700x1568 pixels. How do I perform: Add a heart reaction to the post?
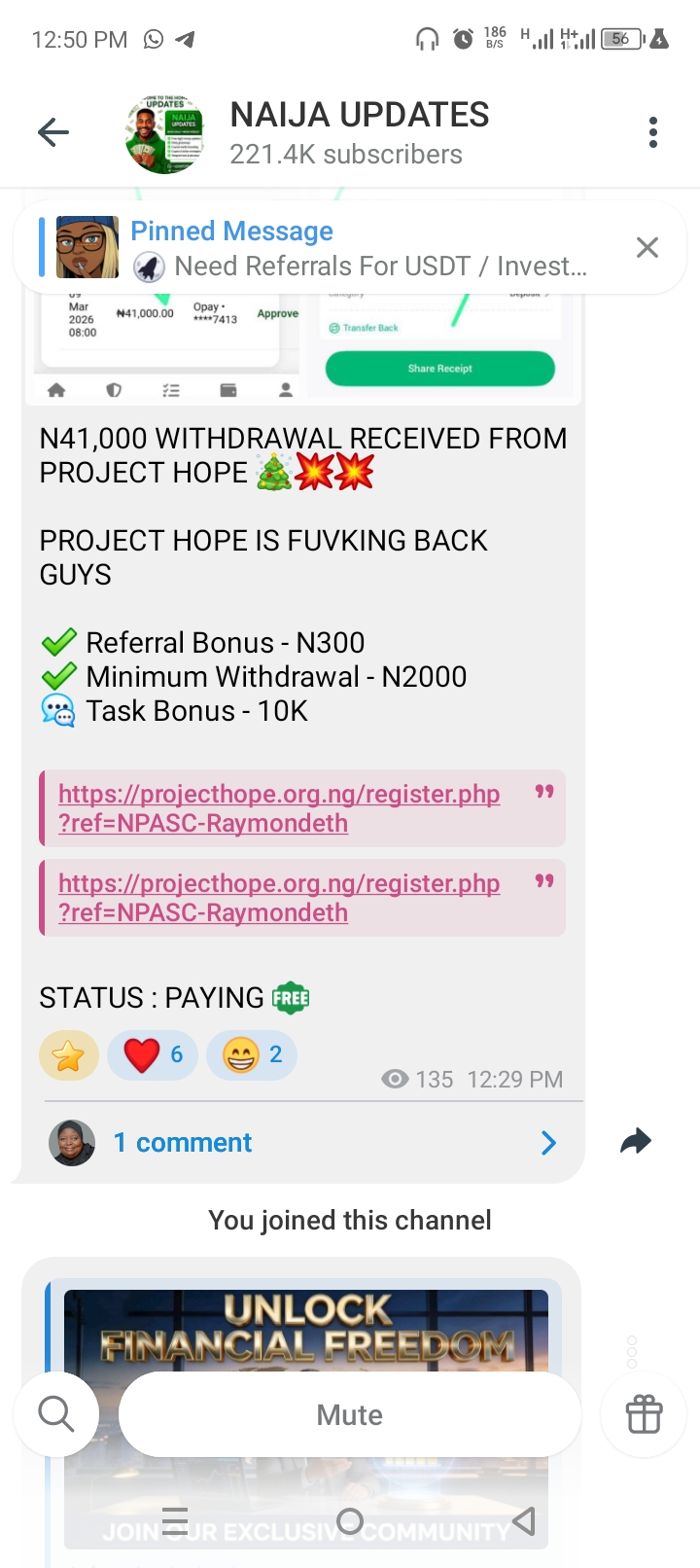coord(153,1055)
